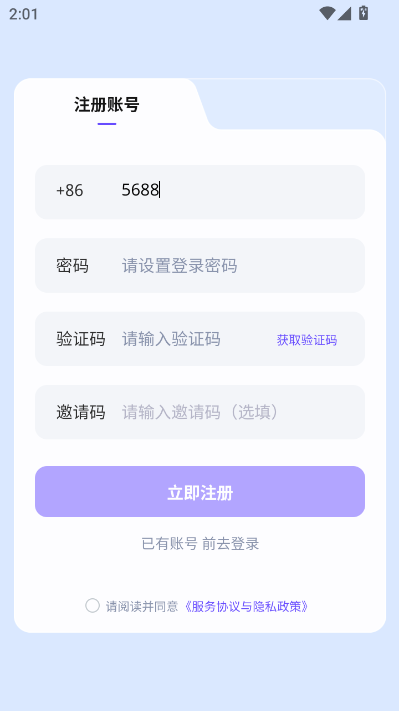This screenshot has height=711, width=399.
Task: Request a code via 获取验证码
Action: [307, 340]
